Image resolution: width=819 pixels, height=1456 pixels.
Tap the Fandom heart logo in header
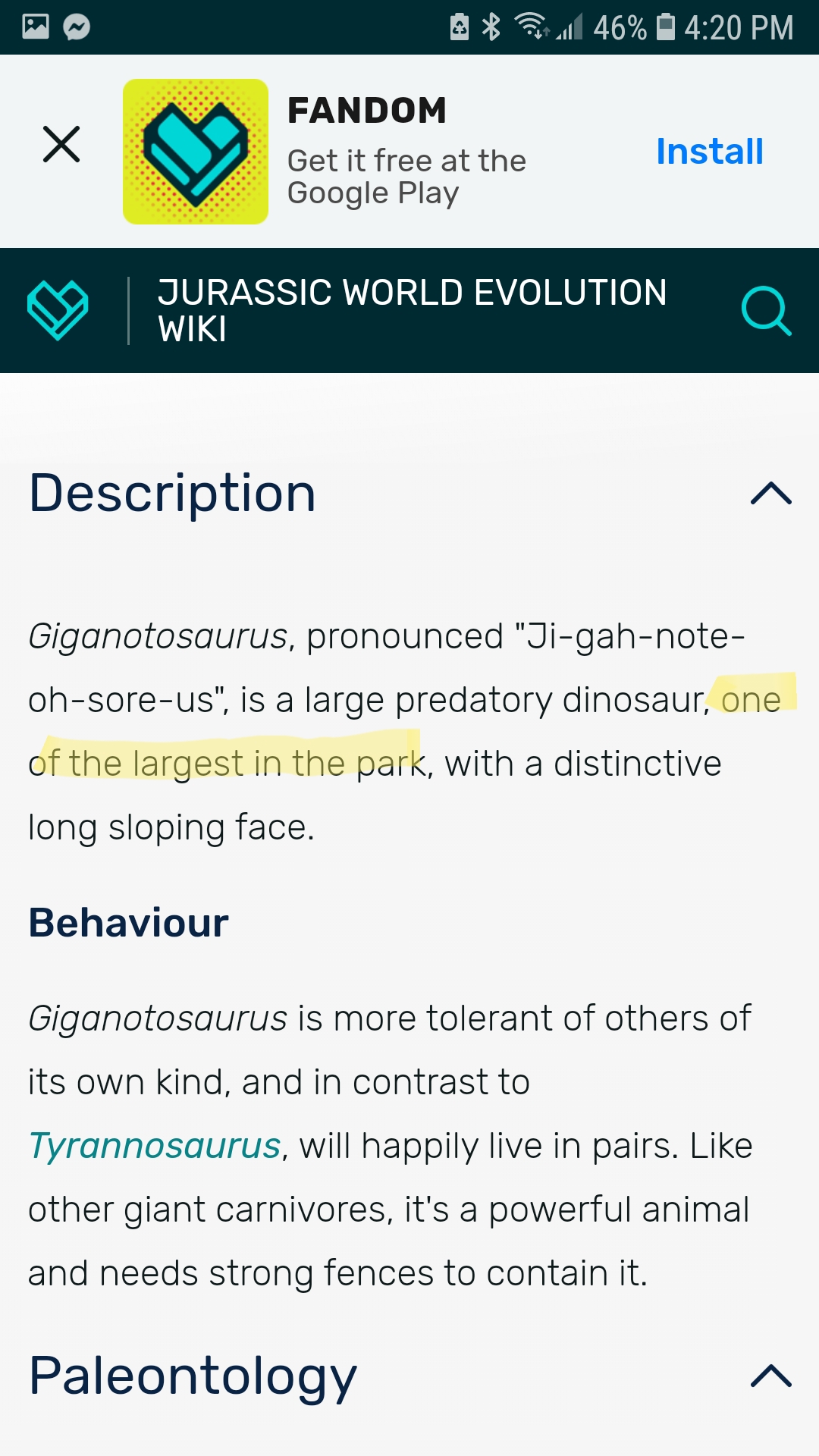pyautogui.click(x=58, y=310)
